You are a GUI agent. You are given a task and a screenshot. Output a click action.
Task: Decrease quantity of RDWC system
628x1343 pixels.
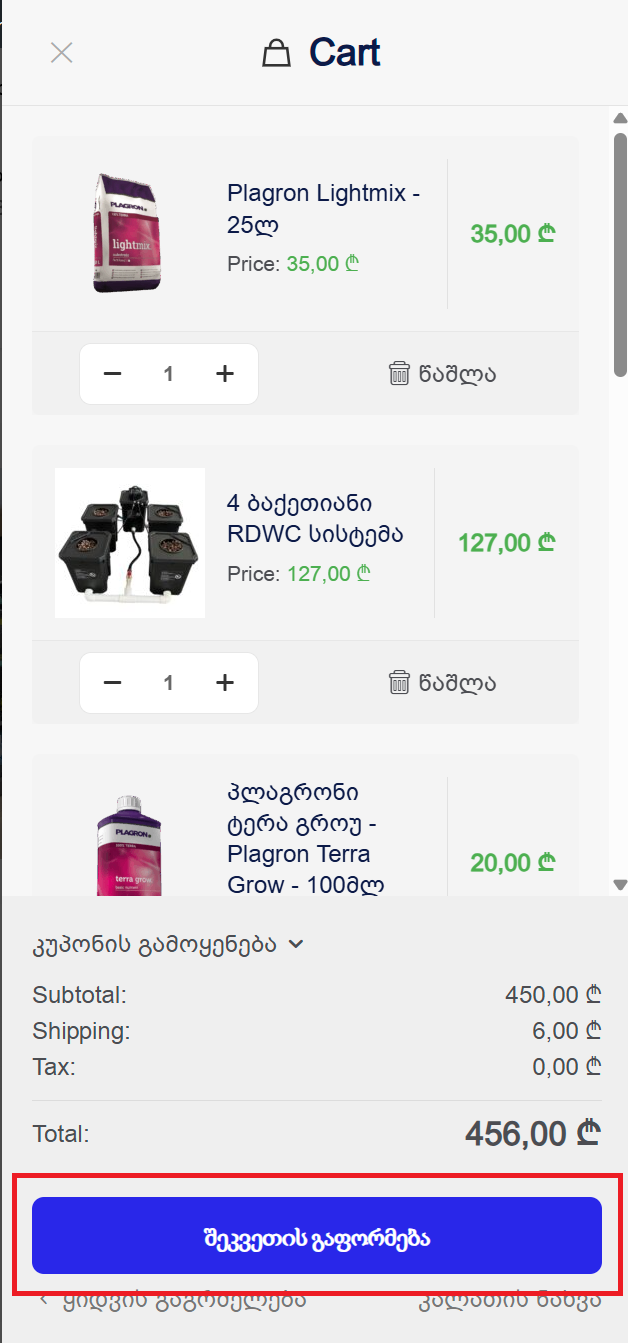[x=113, y=683]
